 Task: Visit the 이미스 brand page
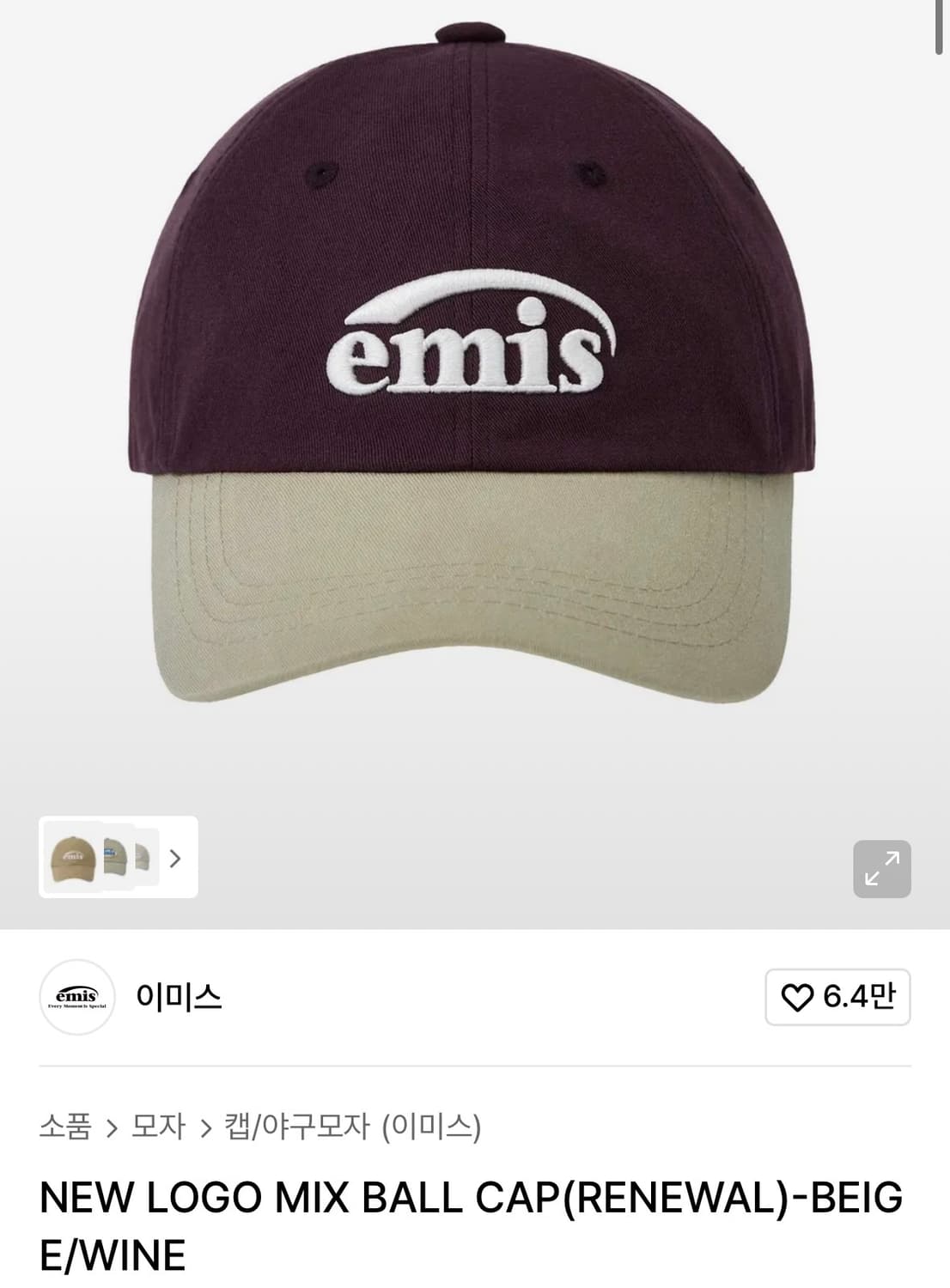178,999
